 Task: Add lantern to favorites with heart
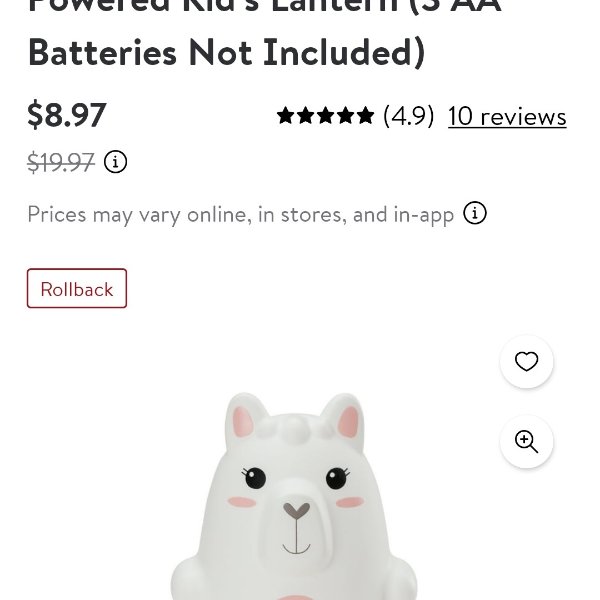pos(526,362)
